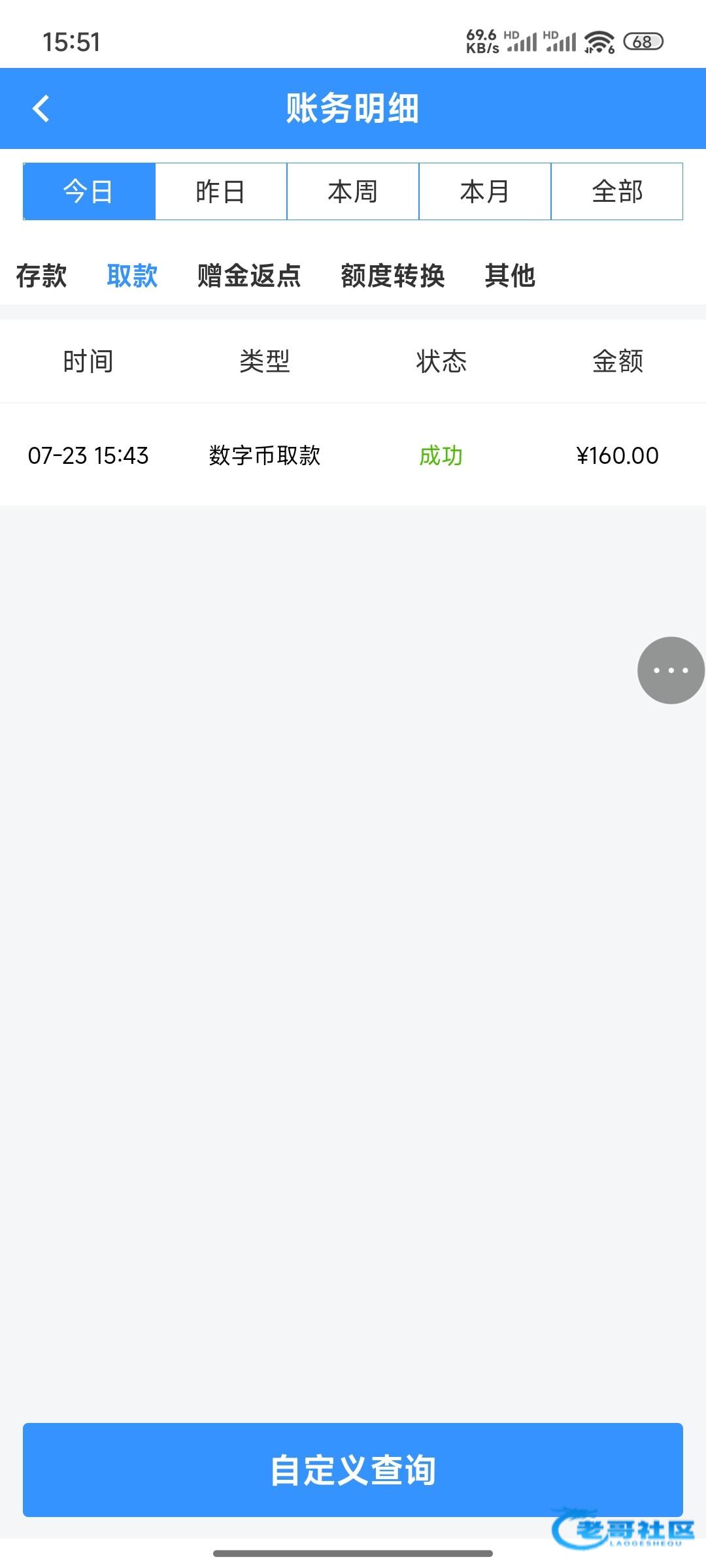The width and height of the screenshot is (706, 1568).
Task: Open 额度转换 records
Action: point(393,276)
